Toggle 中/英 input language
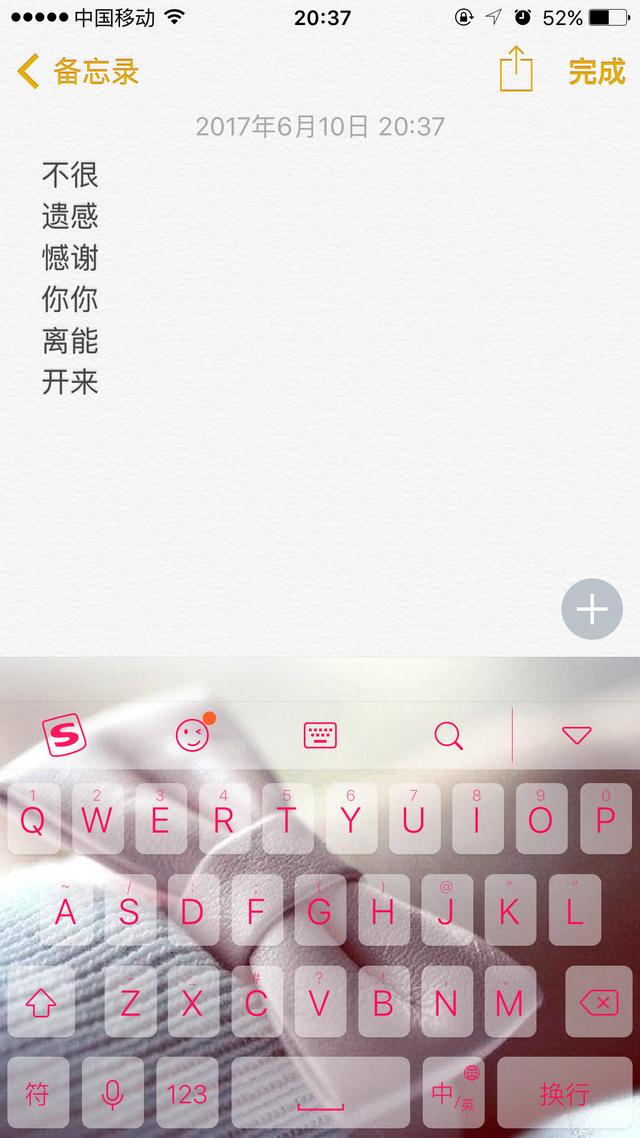Viewport: 640px width, 1138px height. tap(454, 1092)
